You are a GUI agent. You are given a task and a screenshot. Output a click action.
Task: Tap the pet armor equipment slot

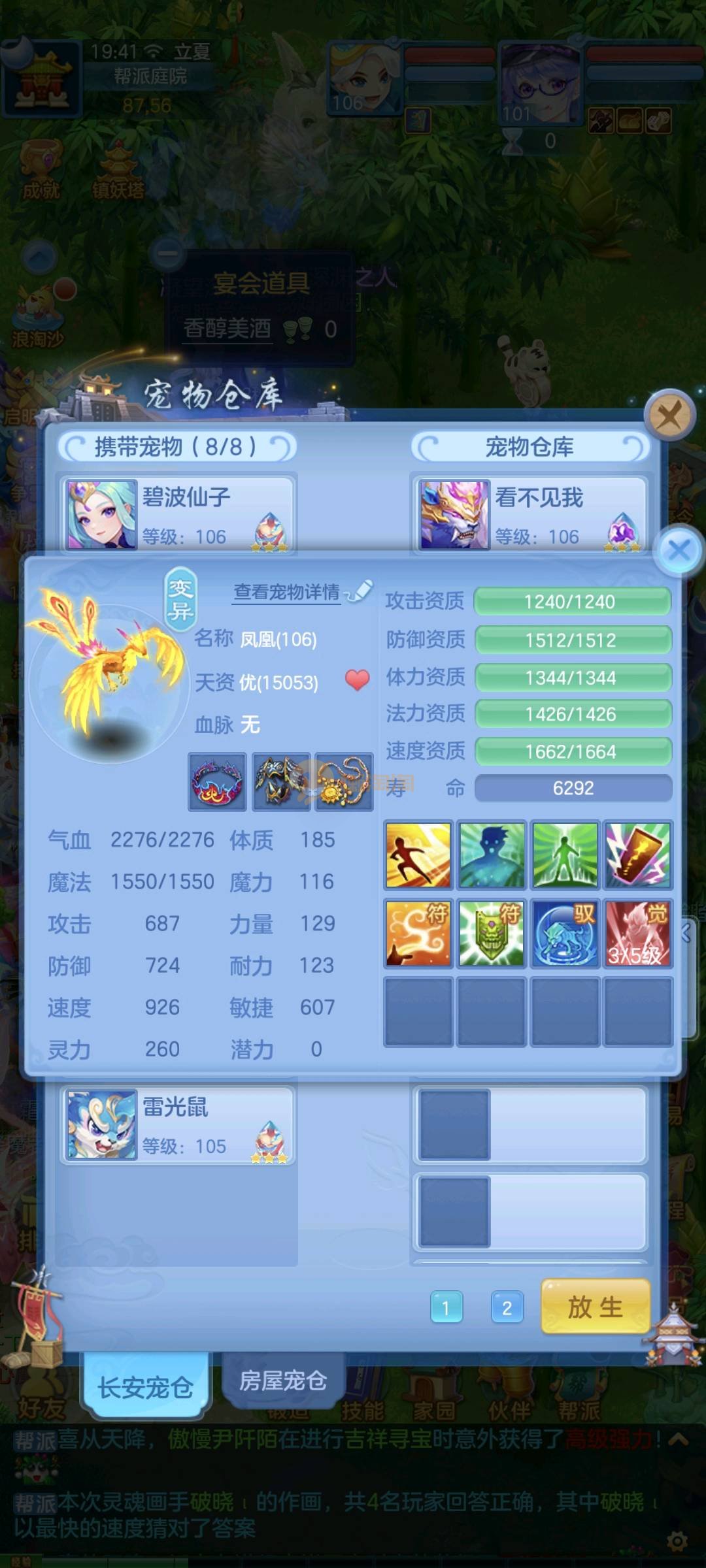281,782
